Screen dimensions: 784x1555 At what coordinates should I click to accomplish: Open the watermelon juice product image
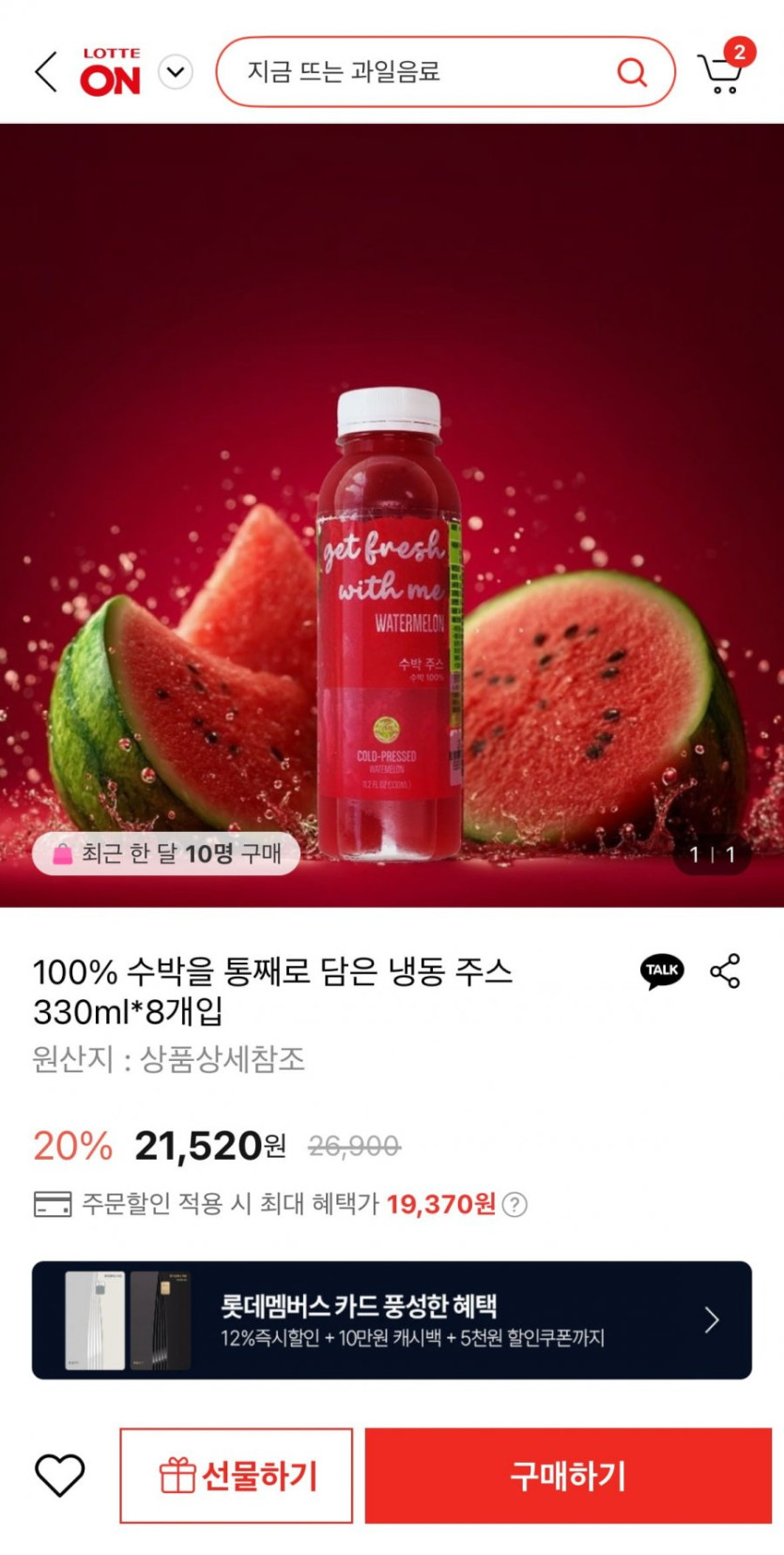392,515
